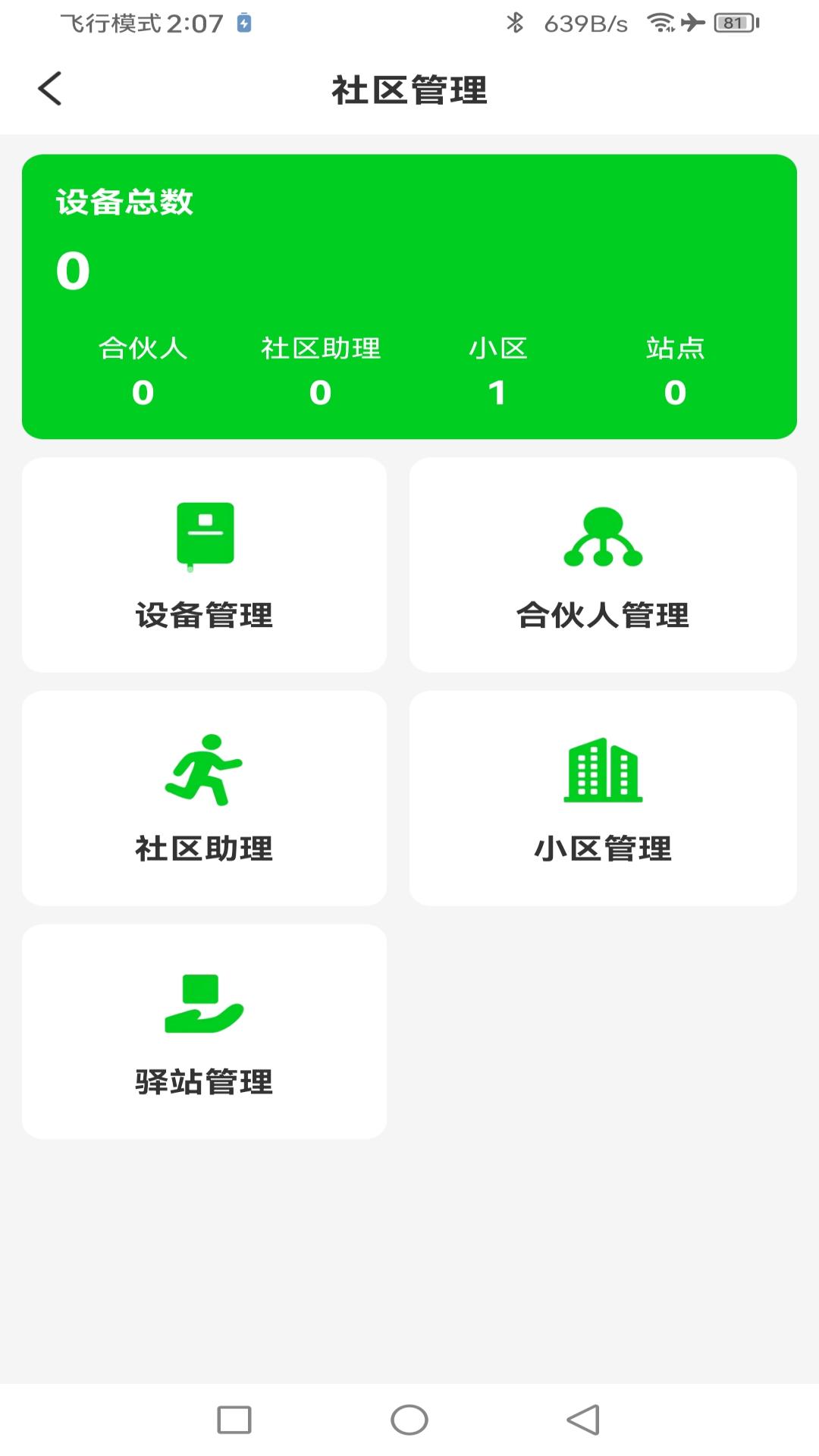This screenshot has width=819, height=1456.
Task: Click the airplane mode icon in the status bar
Action: [694, 24]
